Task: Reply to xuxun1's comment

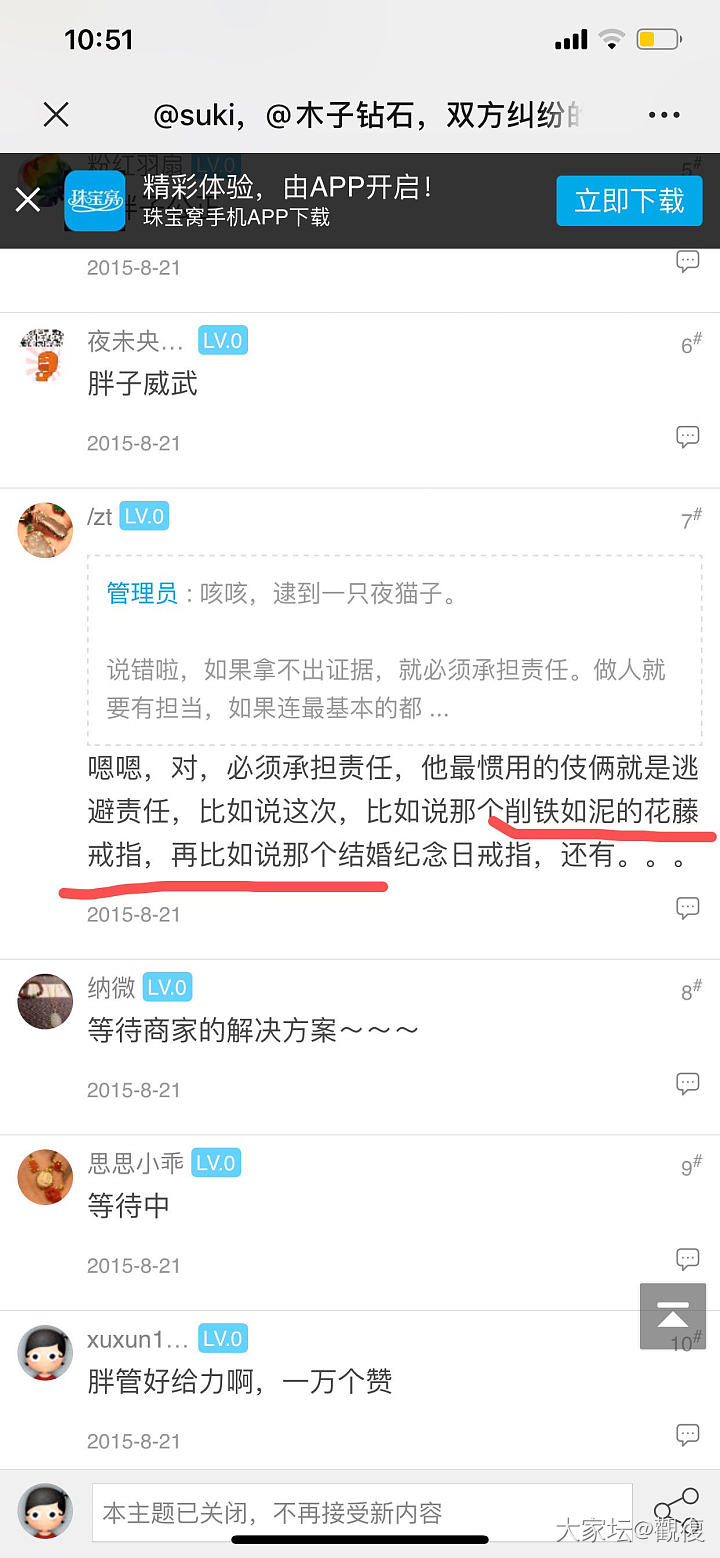Action: [x=687, y=1434]
